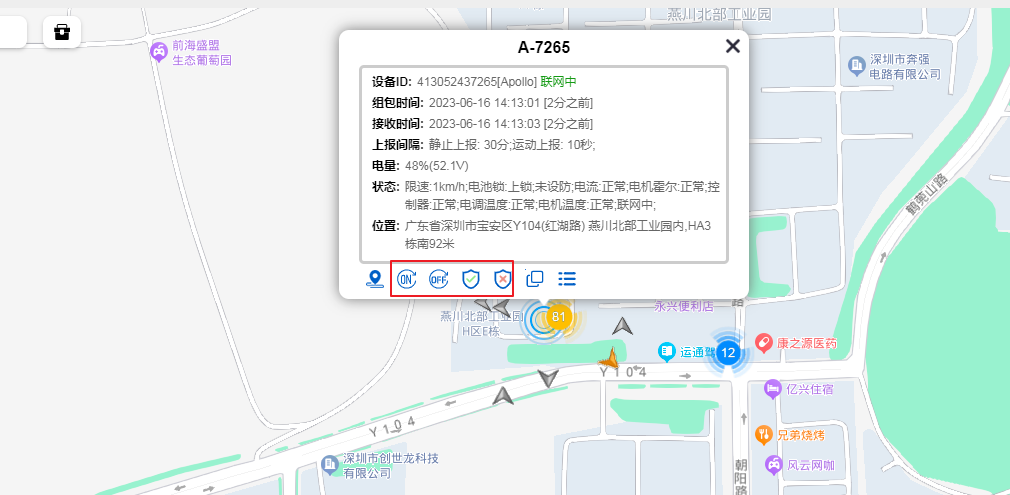Select the orange vehicle arrow marker

609,358
